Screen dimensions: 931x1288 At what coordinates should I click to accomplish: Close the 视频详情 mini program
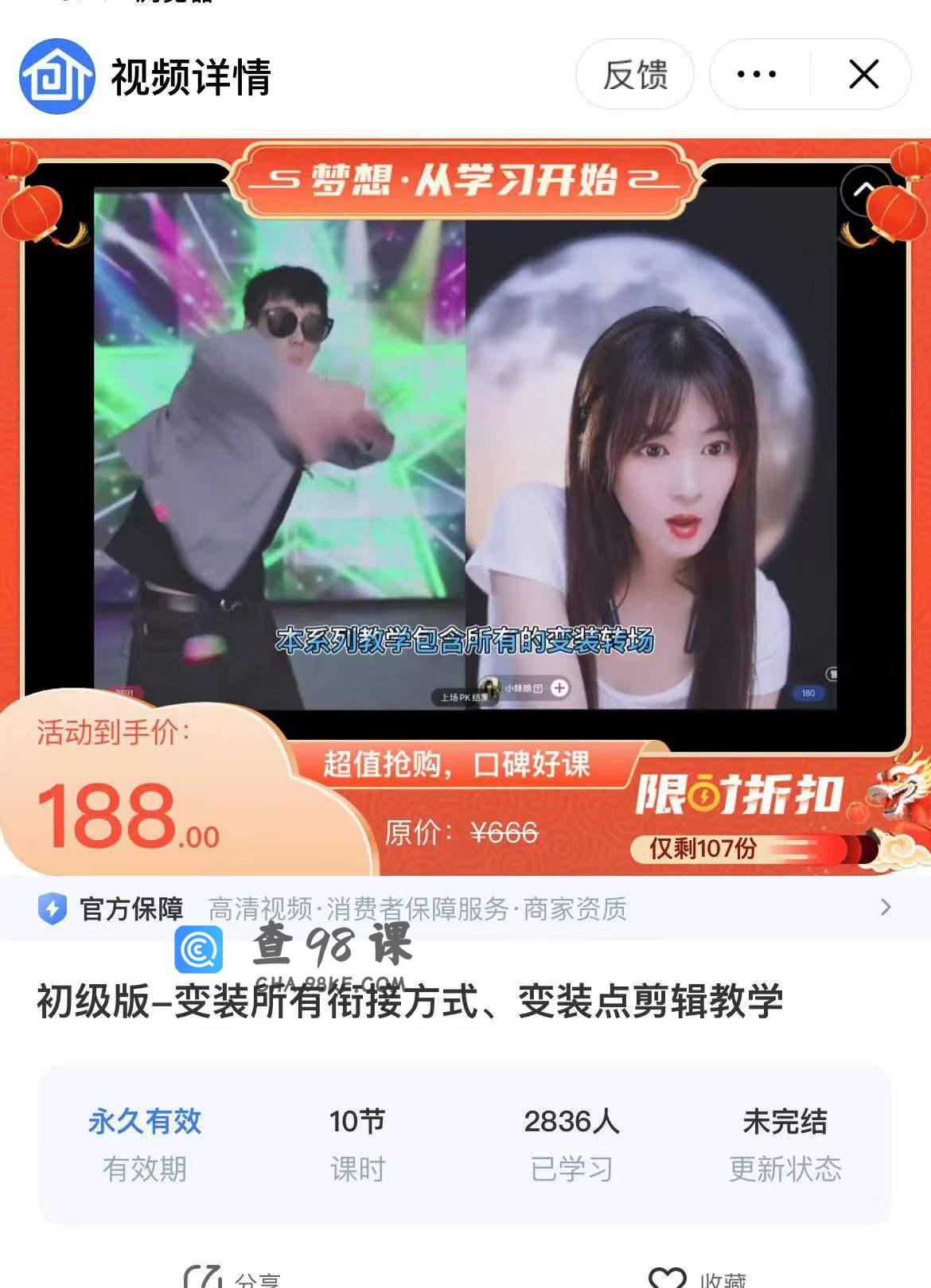(x=863, y=75)
